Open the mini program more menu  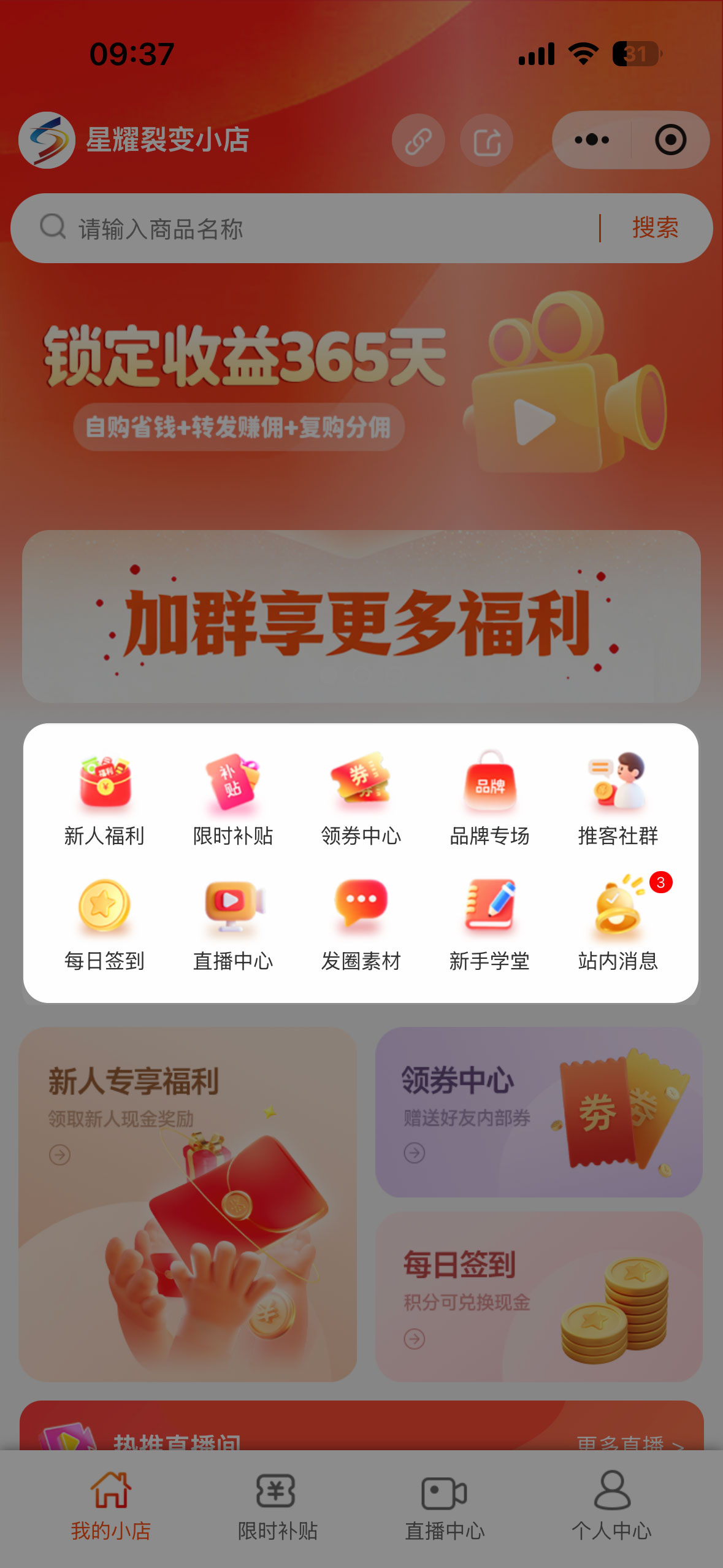tap(592, 140)
